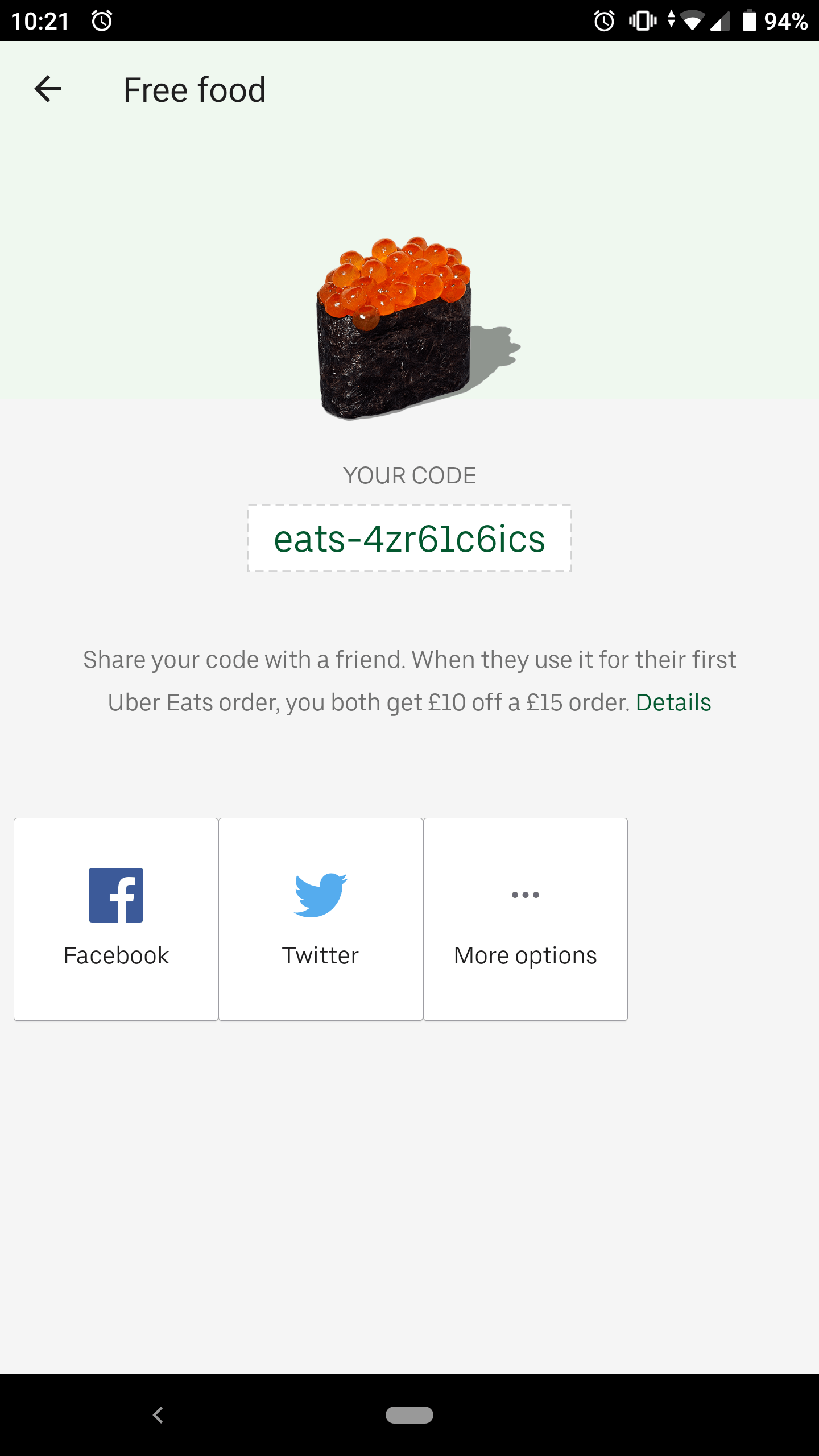The image size is (819, 1456).
Task: Tap the More options ellipsis icon
Action: click(x=524, y=894)
